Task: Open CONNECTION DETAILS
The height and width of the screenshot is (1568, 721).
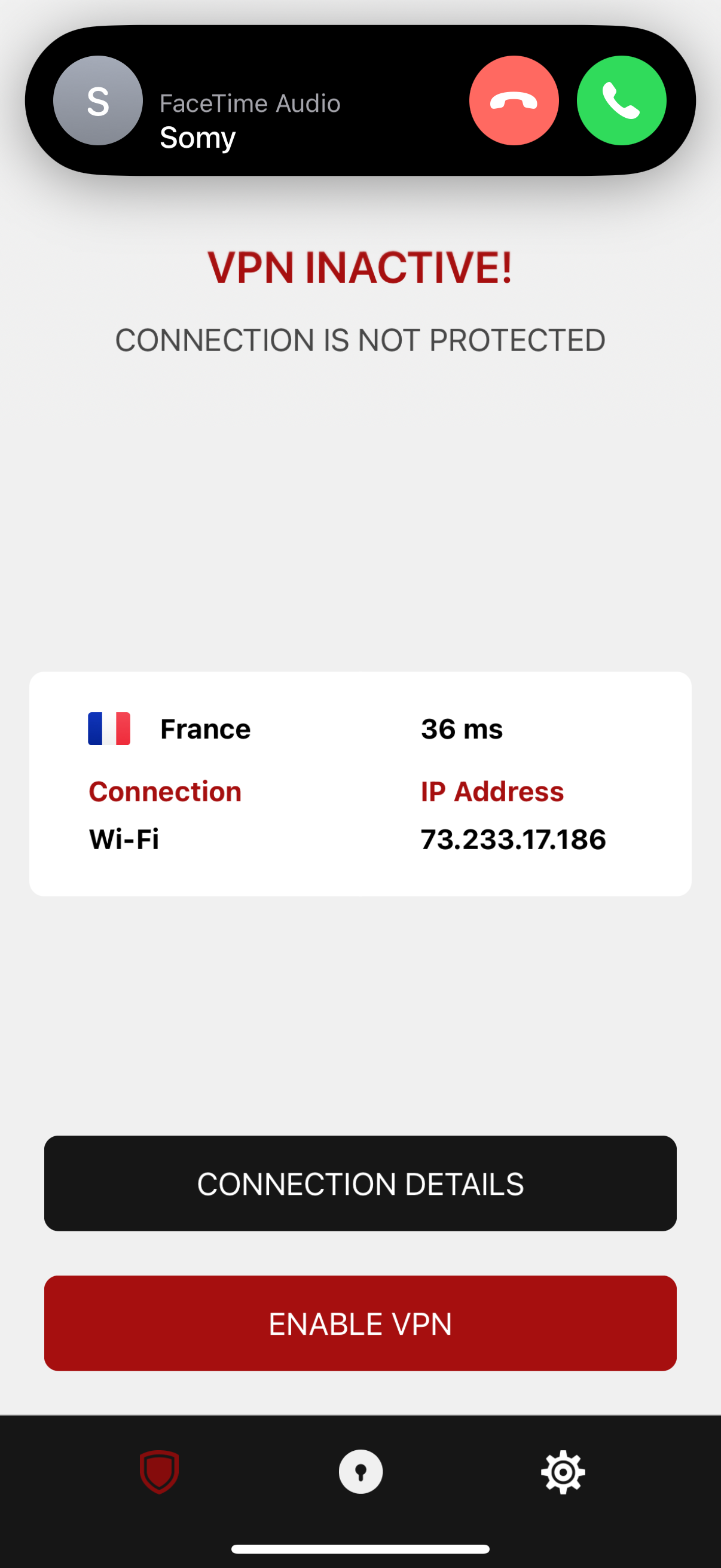Action: 360,1183
